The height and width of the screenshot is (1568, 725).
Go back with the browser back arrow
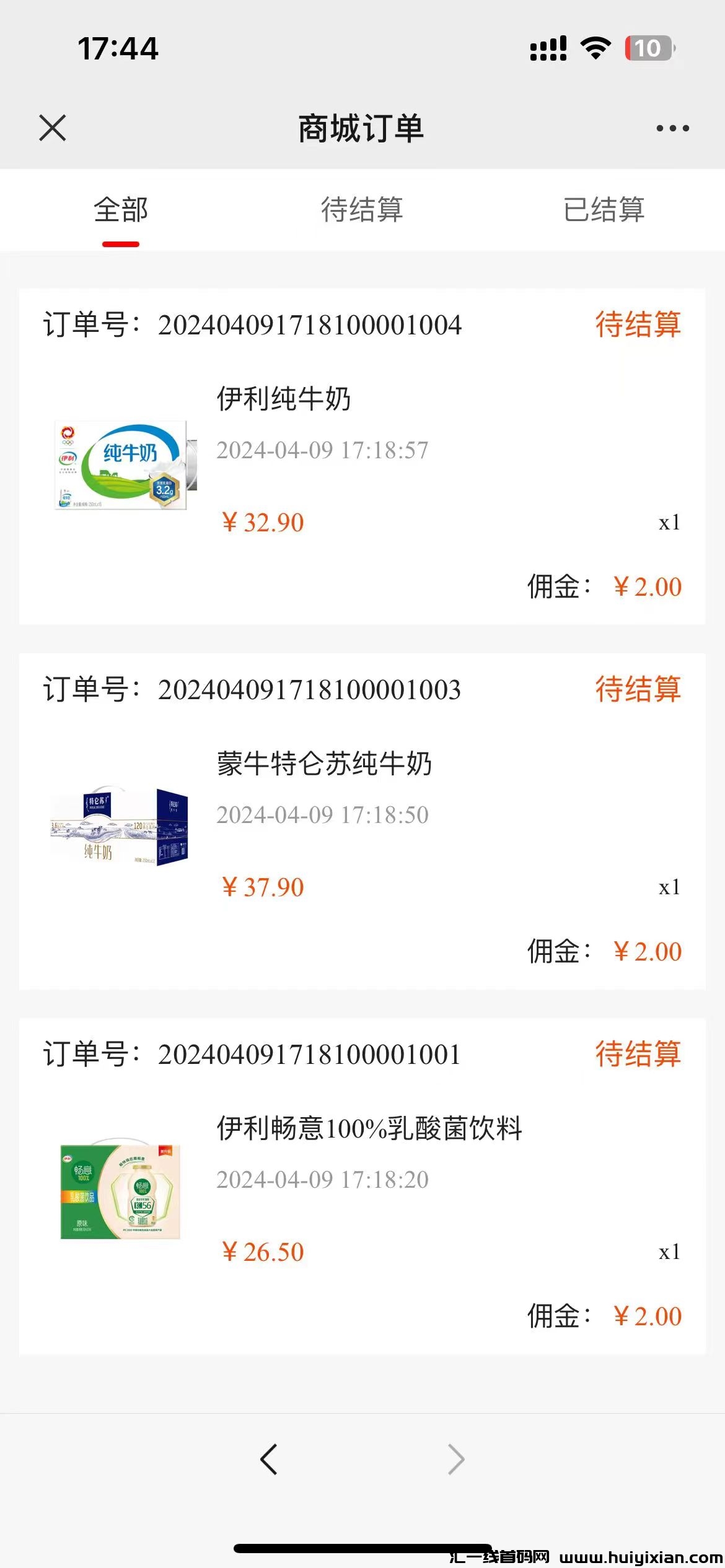point(269,1460)
